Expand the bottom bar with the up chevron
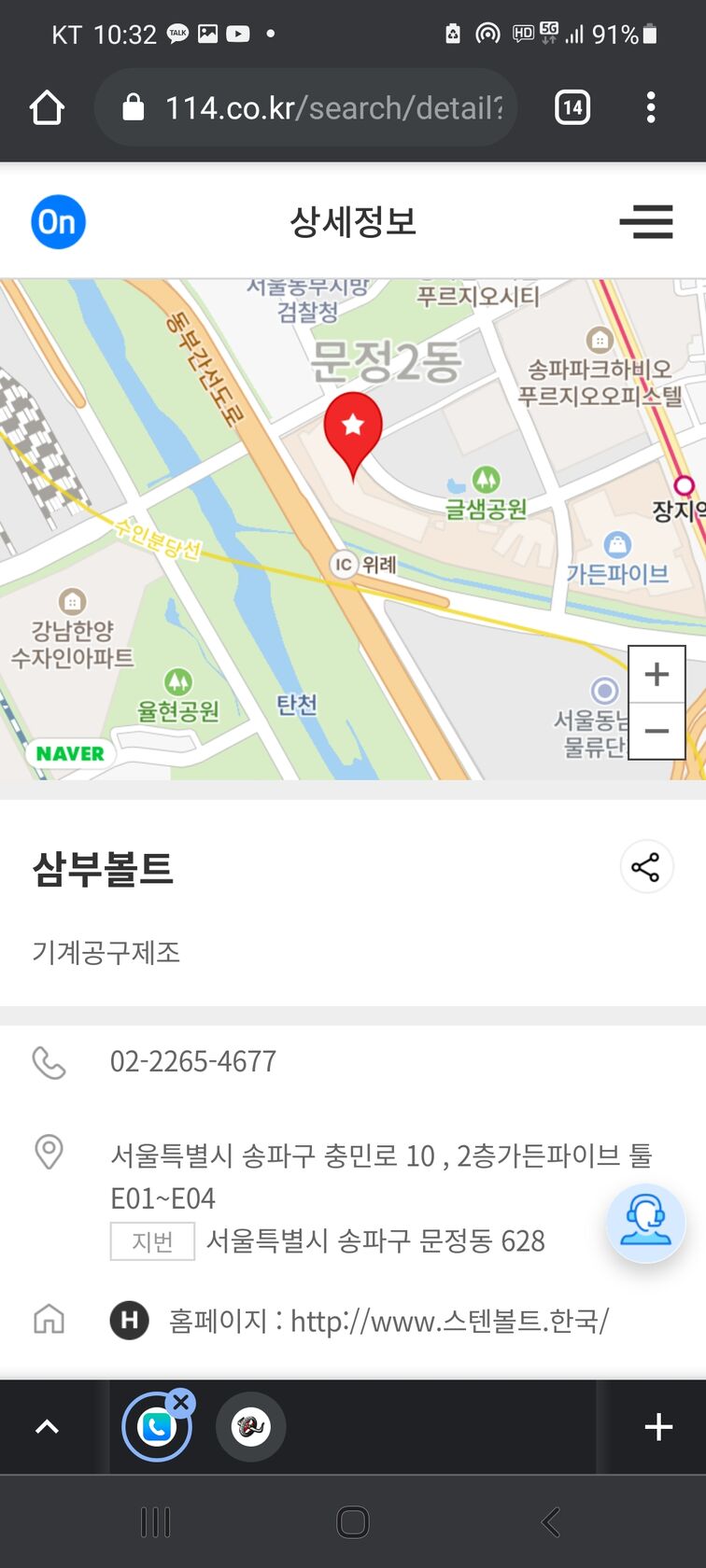The height and width of the screenshot is (1568, 706). point(47,1426)
